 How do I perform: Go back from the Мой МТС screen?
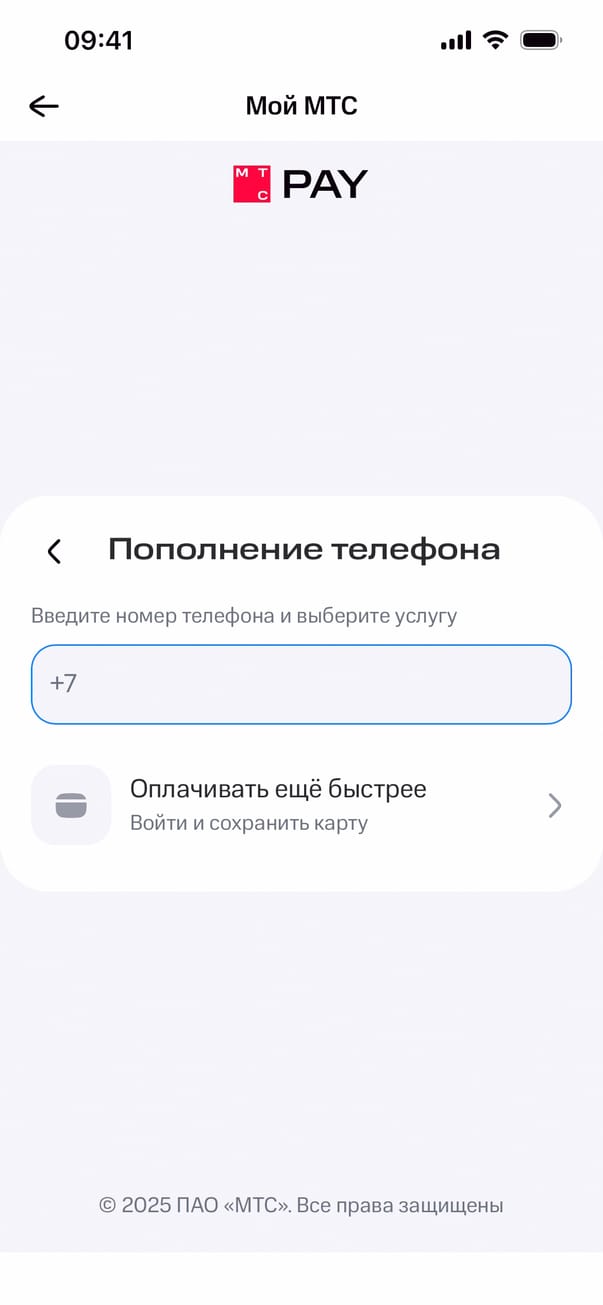[44, 106]
